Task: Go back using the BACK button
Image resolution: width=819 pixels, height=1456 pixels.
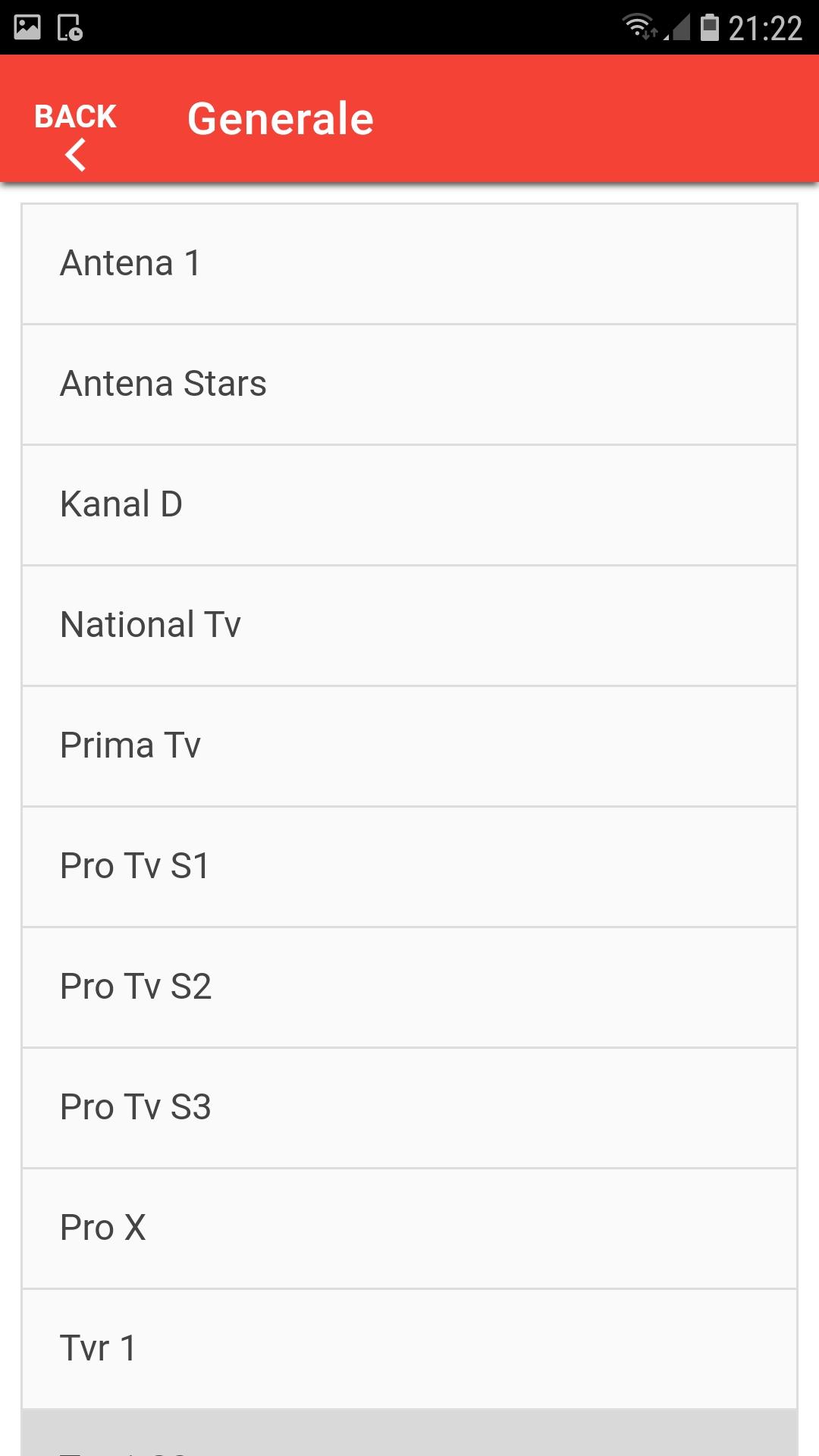Action: point(75,135)
